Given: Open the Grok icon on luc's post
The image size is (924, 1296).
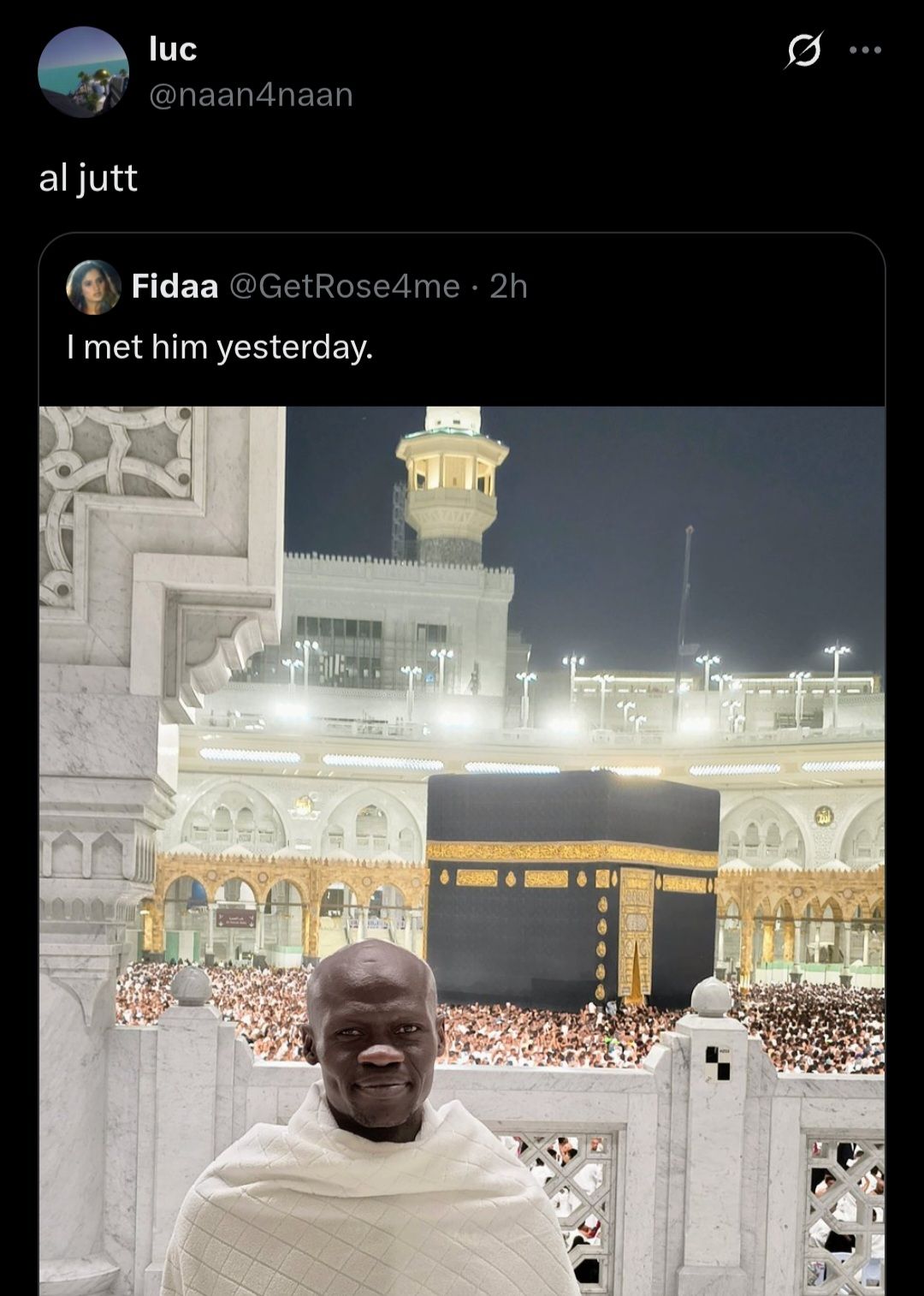Looking at the screenshot, I should click(804, 51).
